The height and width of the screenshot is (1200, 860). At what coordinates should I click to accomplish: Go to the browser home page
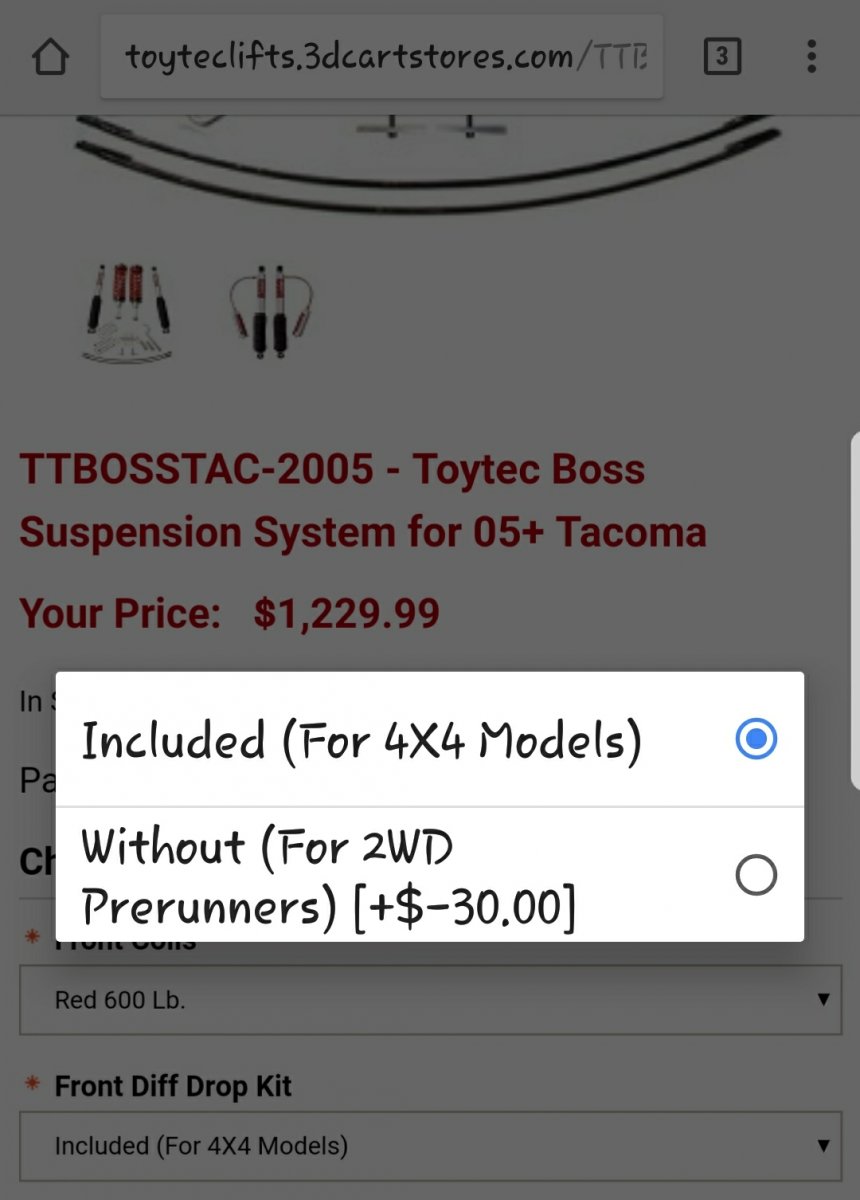tap(50, 57)
